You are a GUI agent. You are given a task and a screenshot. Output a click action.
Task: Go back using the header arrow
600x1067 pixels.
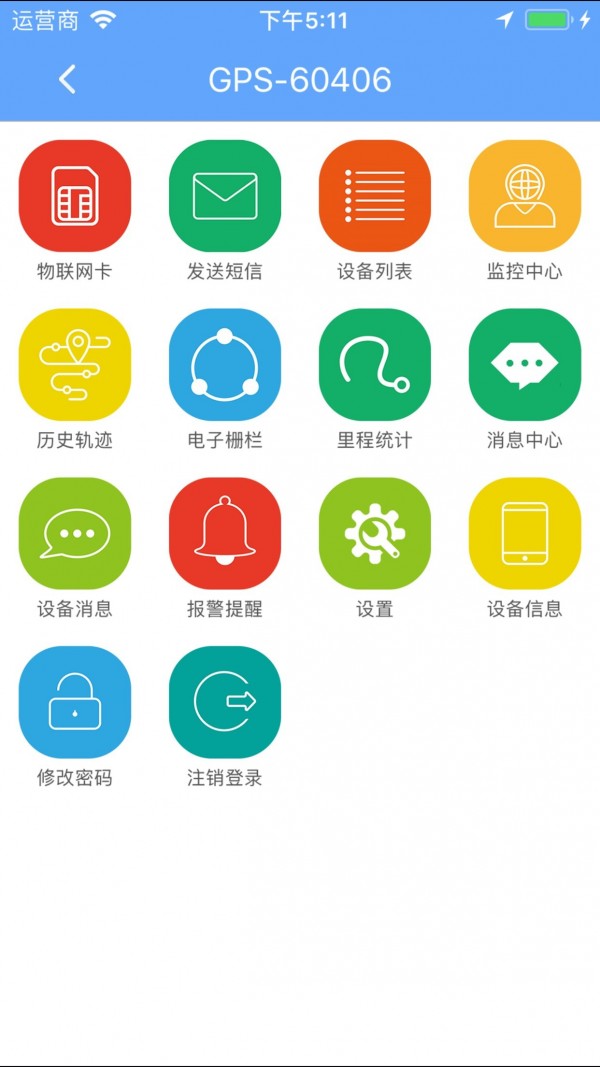pyautogui.click(x=67, y=79)
